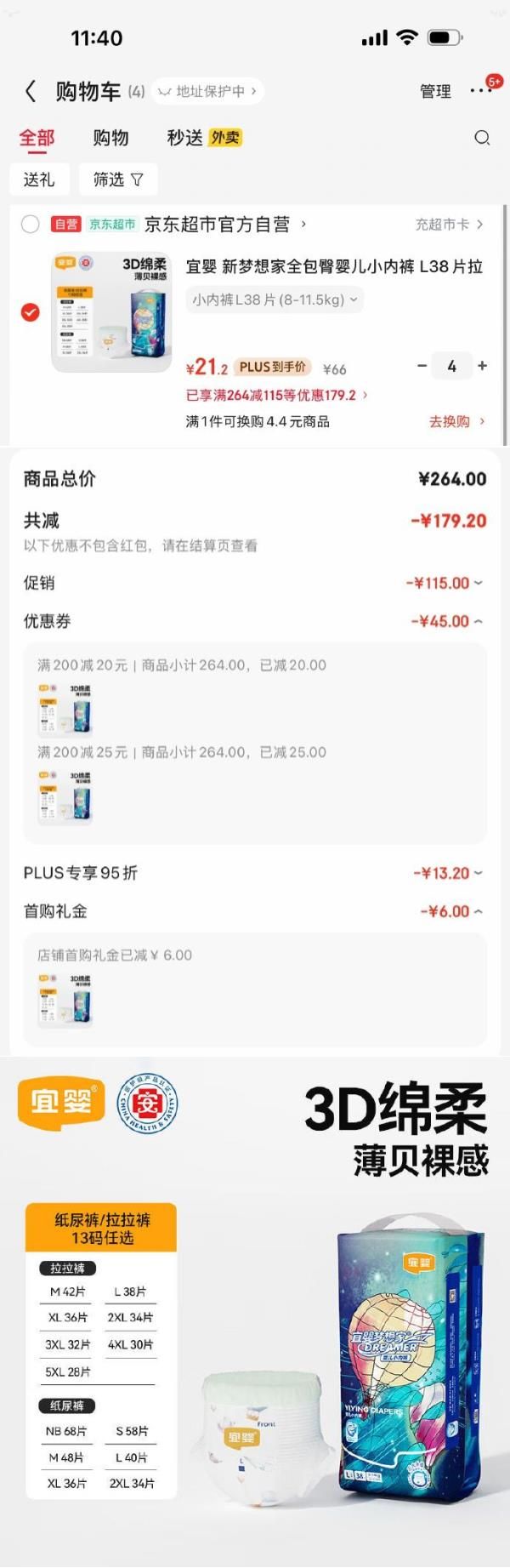This screenshot has width=510, height=1568.
Task: Open the 地址保护中 address selector
Action: pyautogui.click(x=208, y=91)
